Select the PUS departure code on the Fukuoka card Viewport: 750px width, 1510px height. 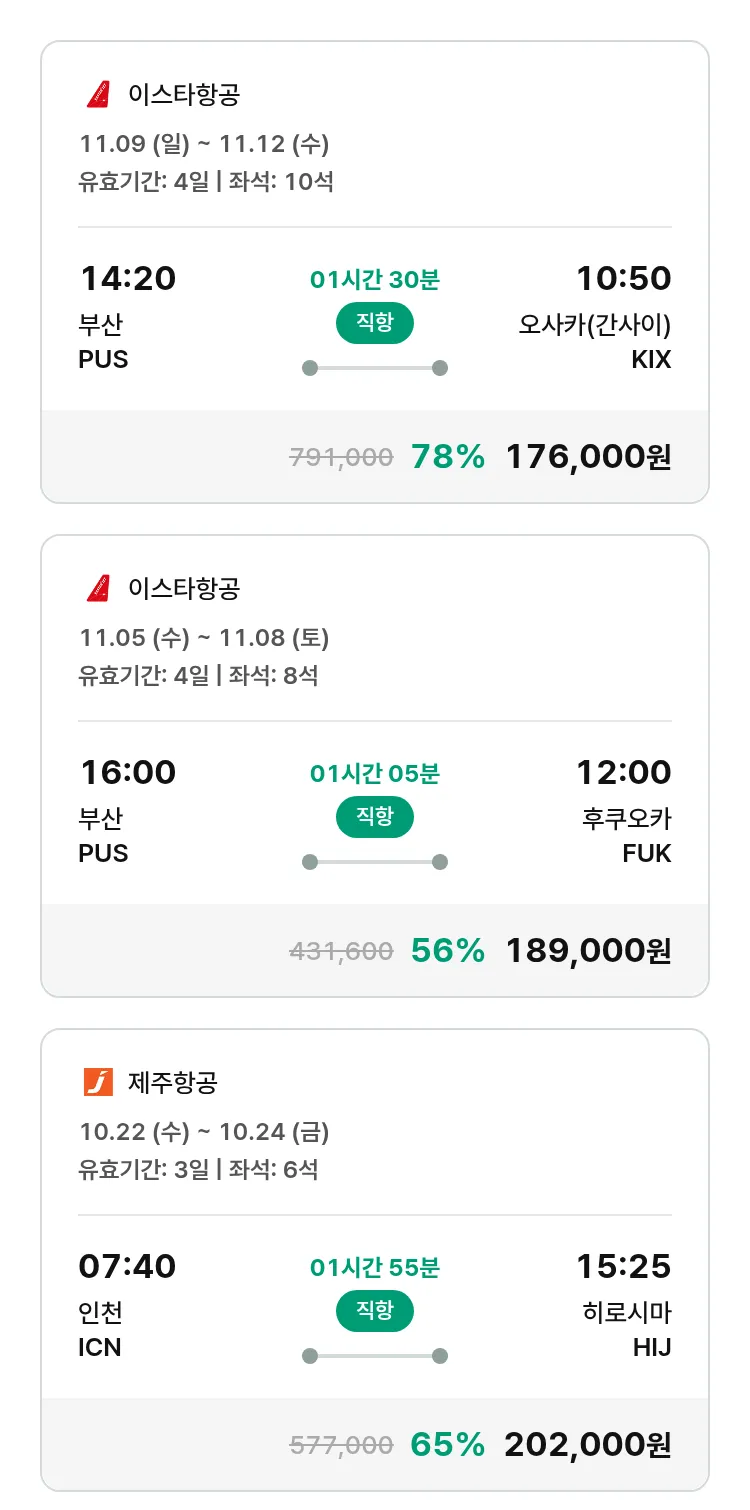click(103, 853)
